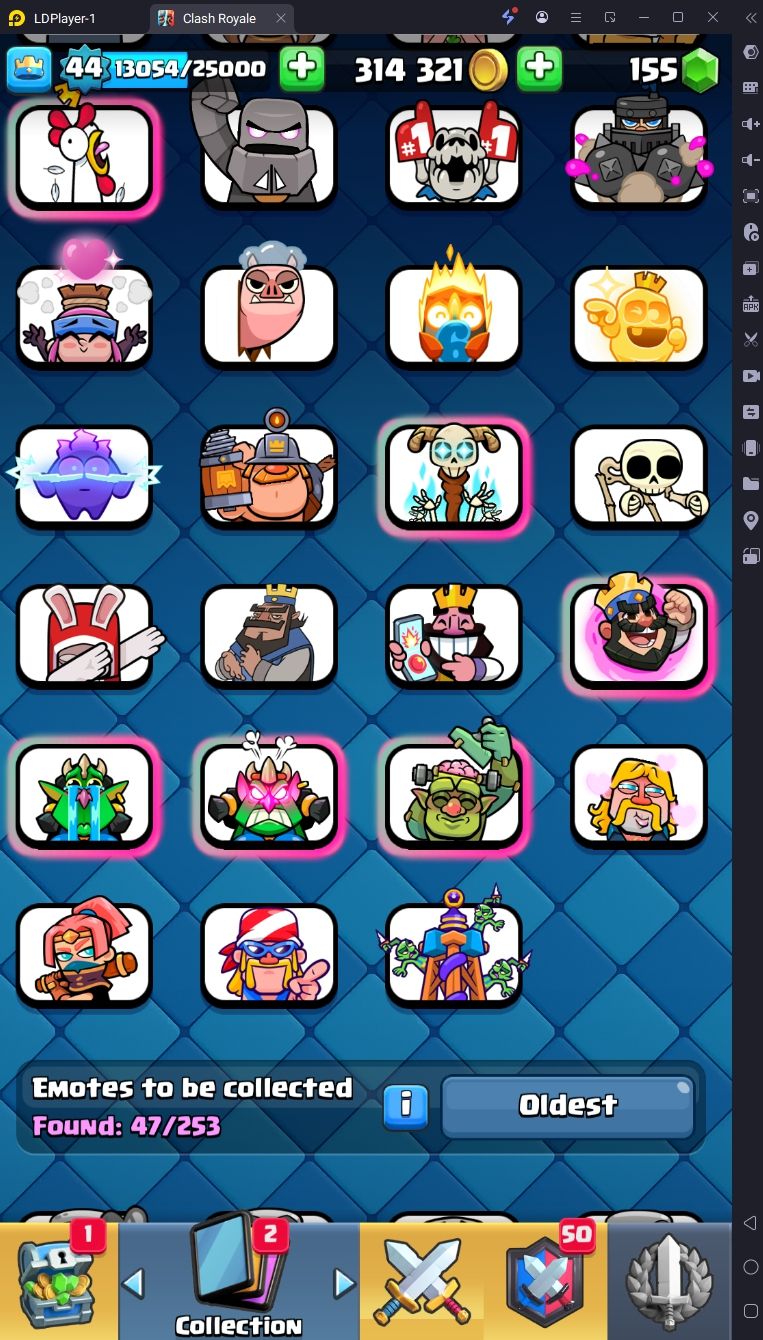Select the skeleton emote
Viewport: 763px width, 1340px height.
point(639,476)
